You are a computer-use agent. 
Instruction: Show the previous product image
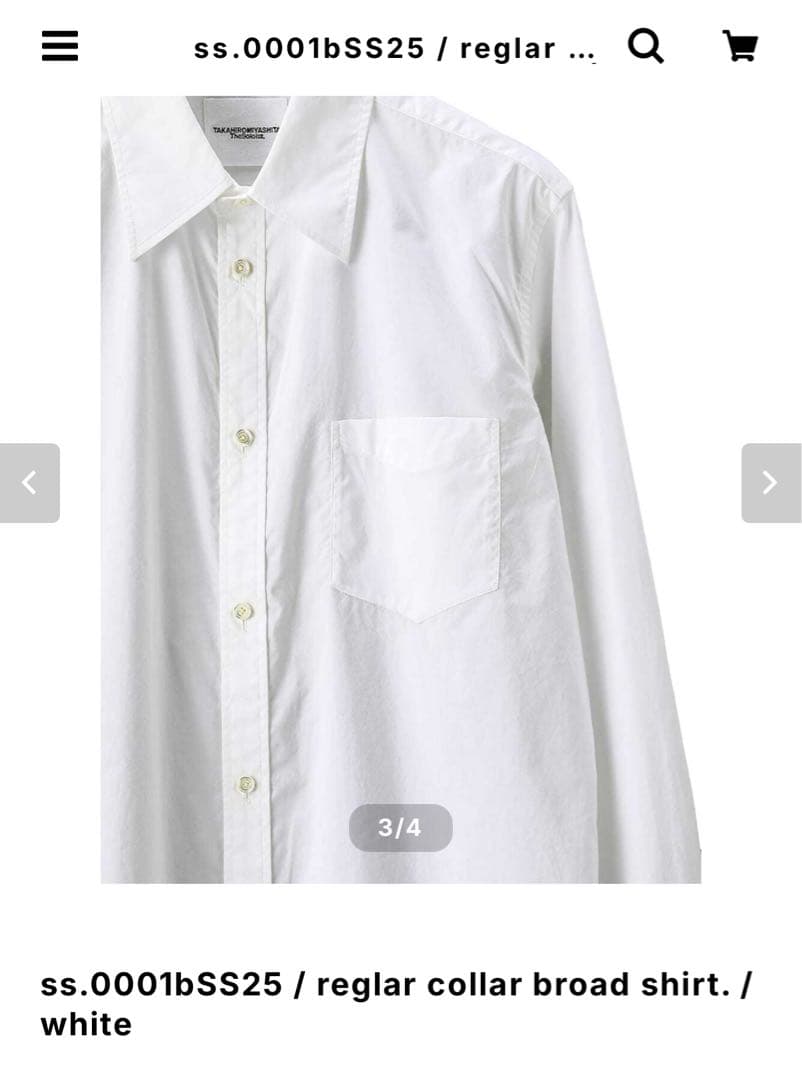tap(30, 483)
